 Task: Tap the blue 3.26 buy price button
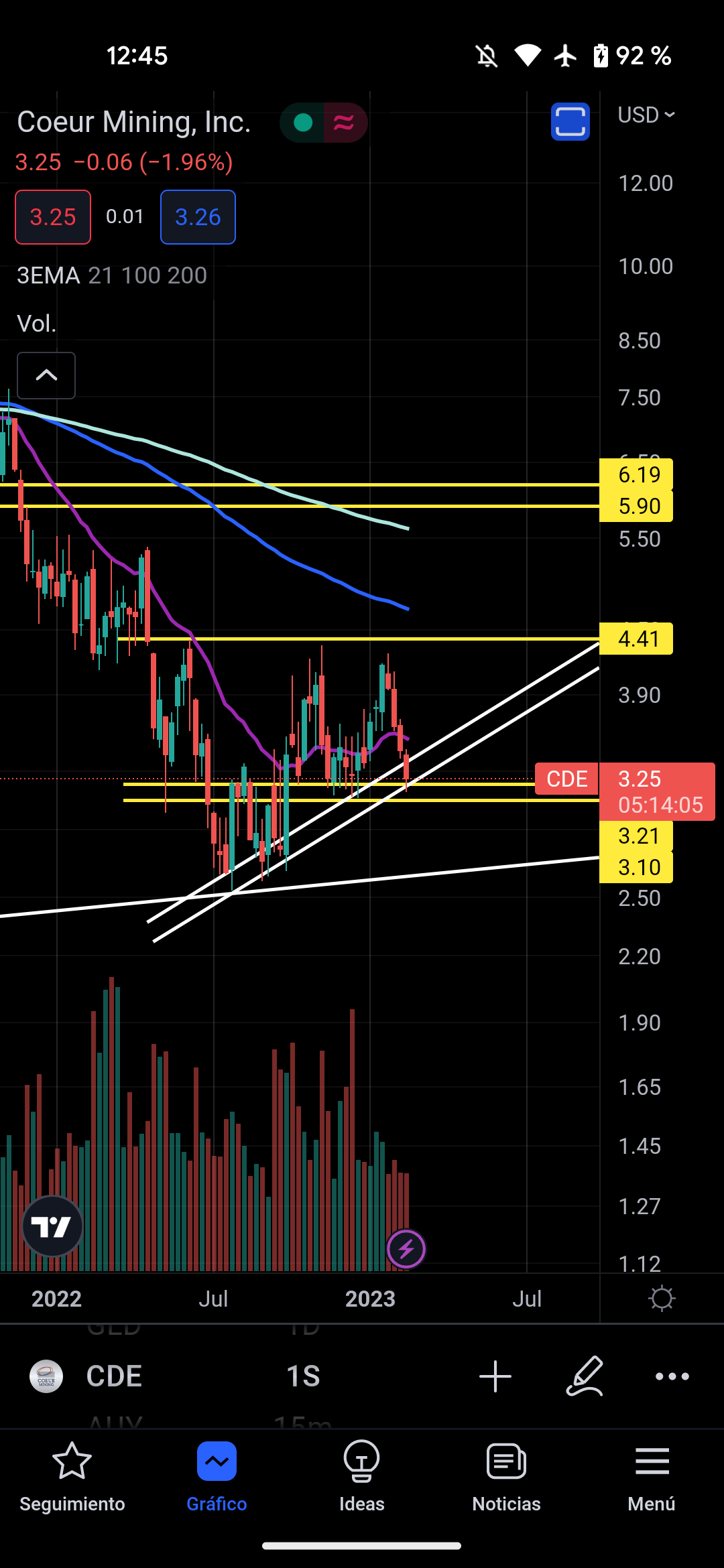tap(198, 217)
